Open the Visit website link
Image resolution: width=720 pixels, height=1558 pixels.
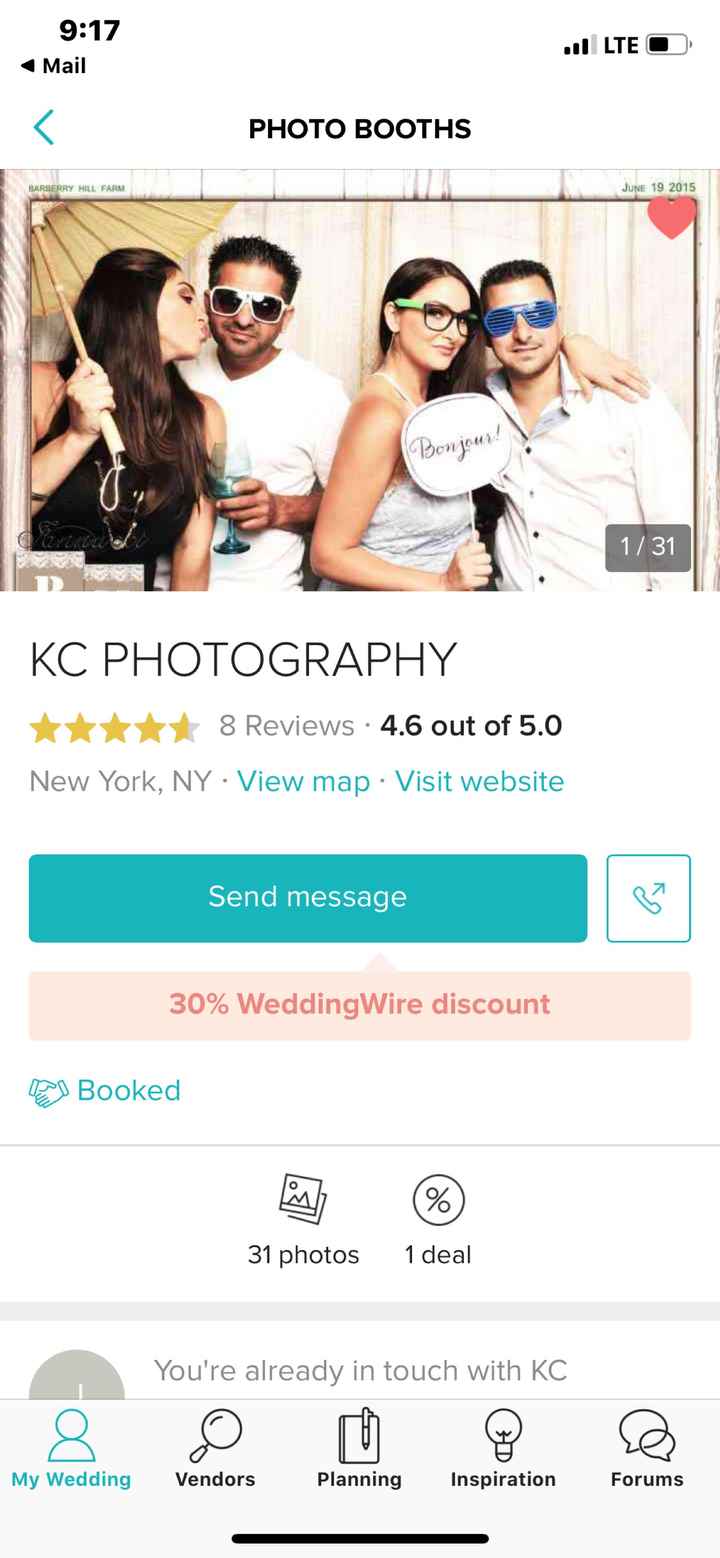click(479, 781)
